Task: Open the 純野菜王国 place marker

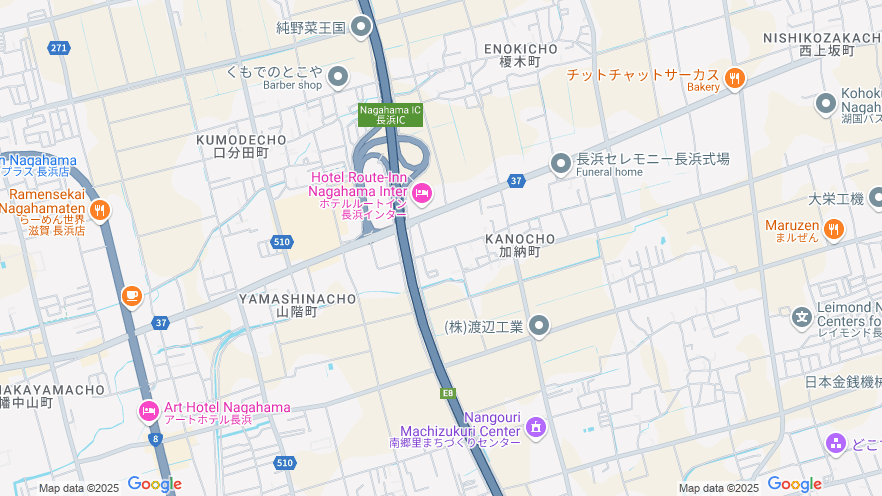Action: [361, 28]
